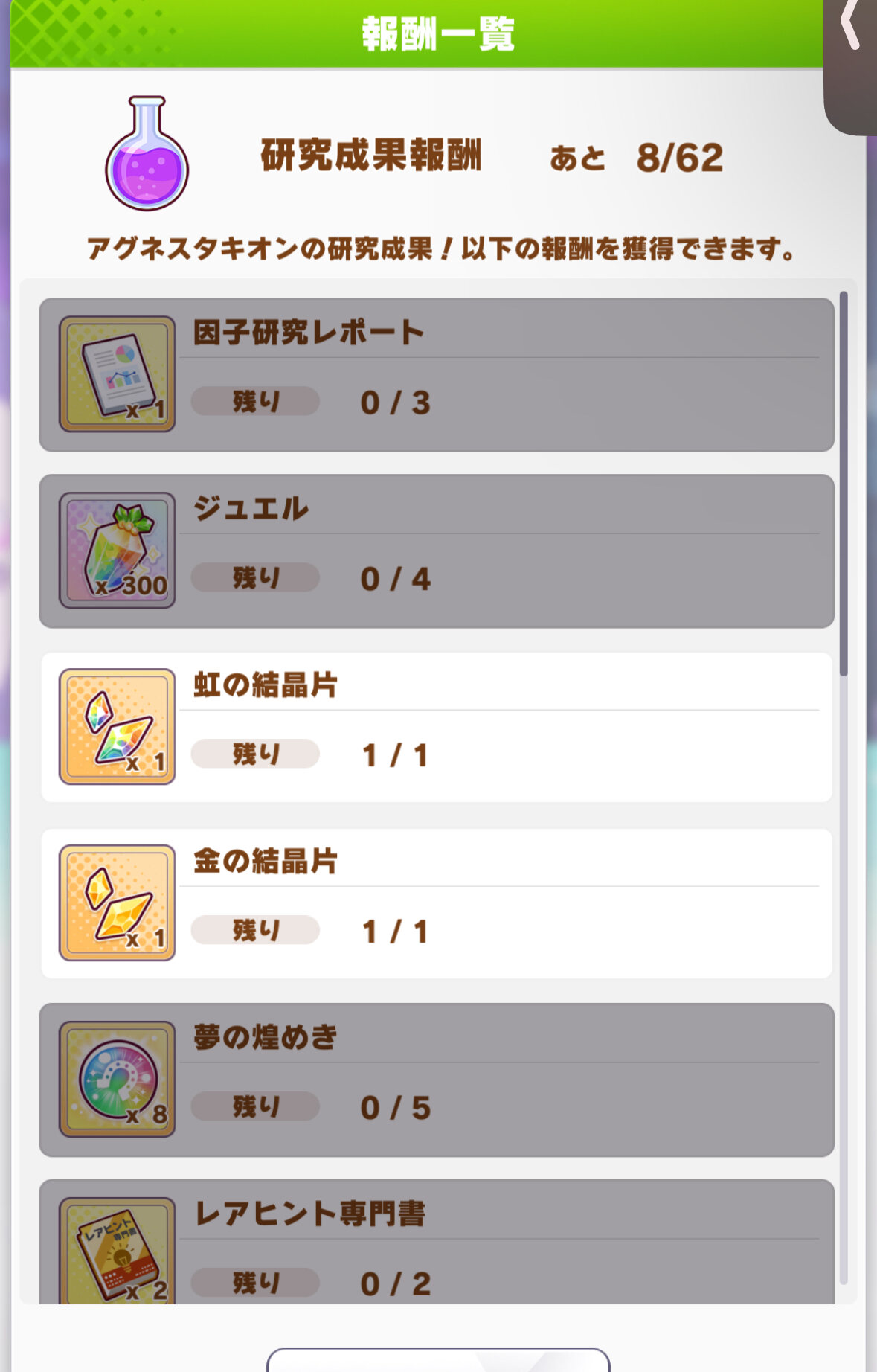Inspect the 金の結晶片 reward icon

117,903
